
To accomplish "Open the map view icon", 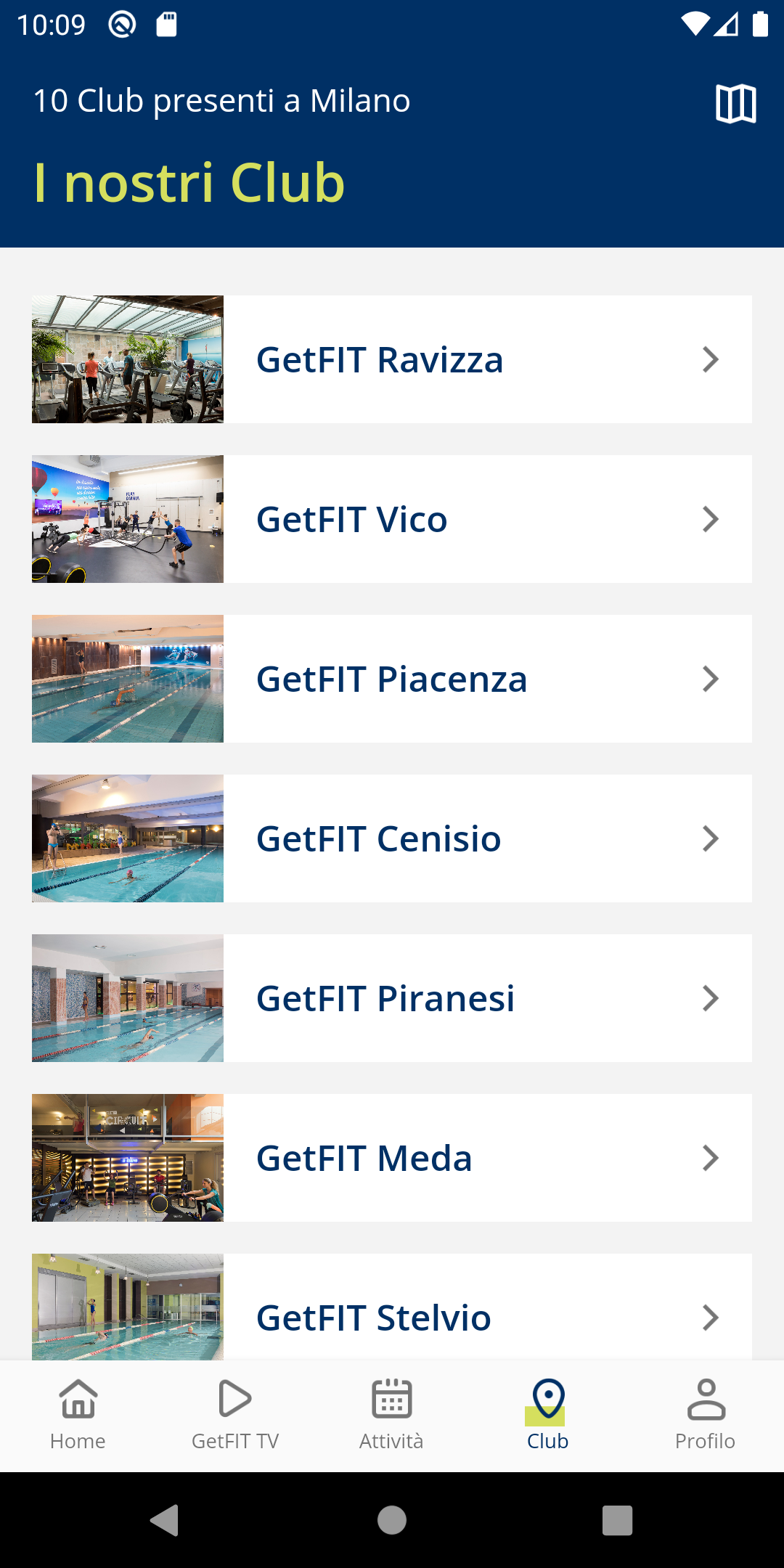I will 735,103.
